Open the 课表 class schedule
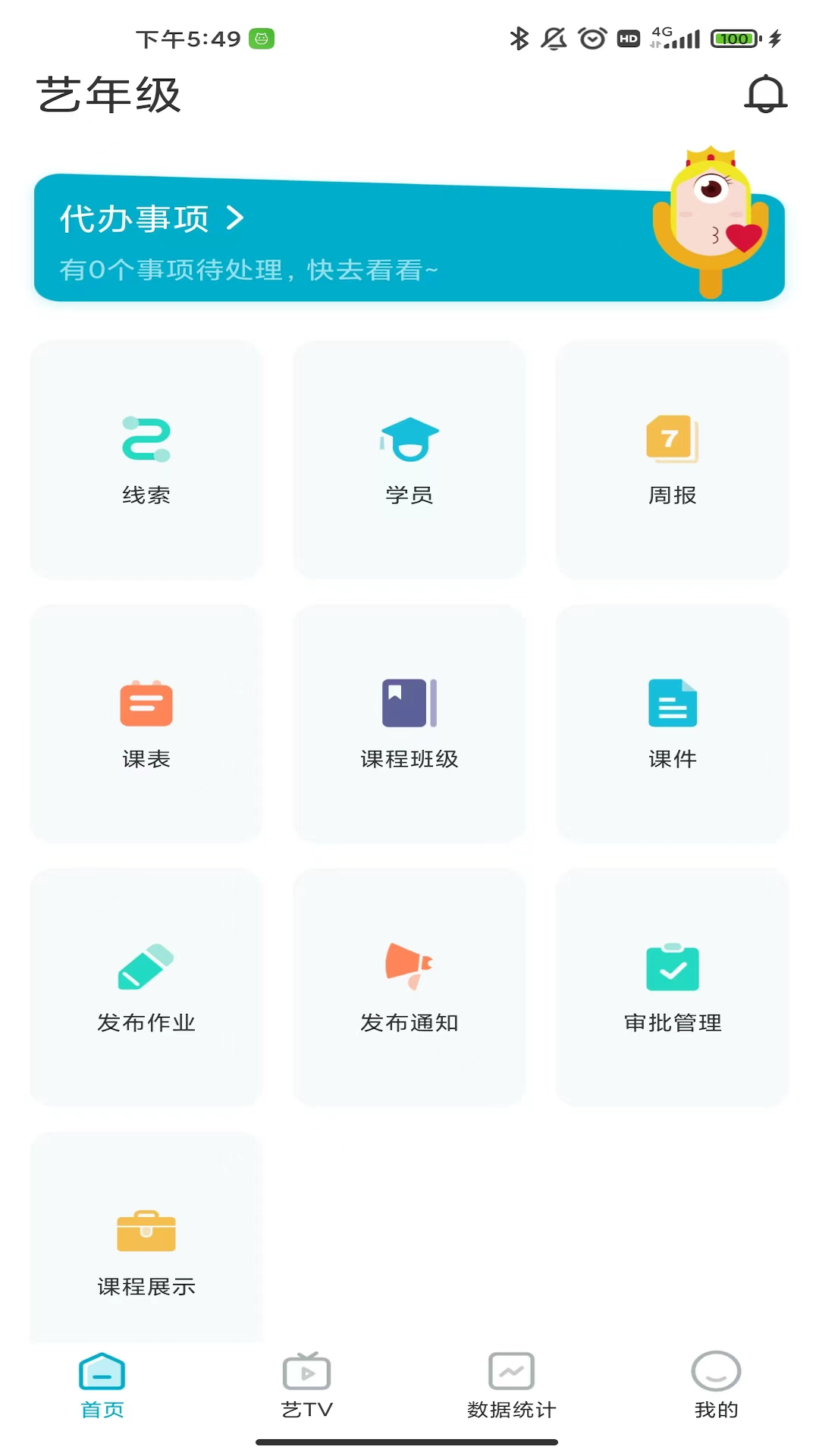Viewport: 819px width, 1456px height. pyautogui.click(x=146, y=722)
